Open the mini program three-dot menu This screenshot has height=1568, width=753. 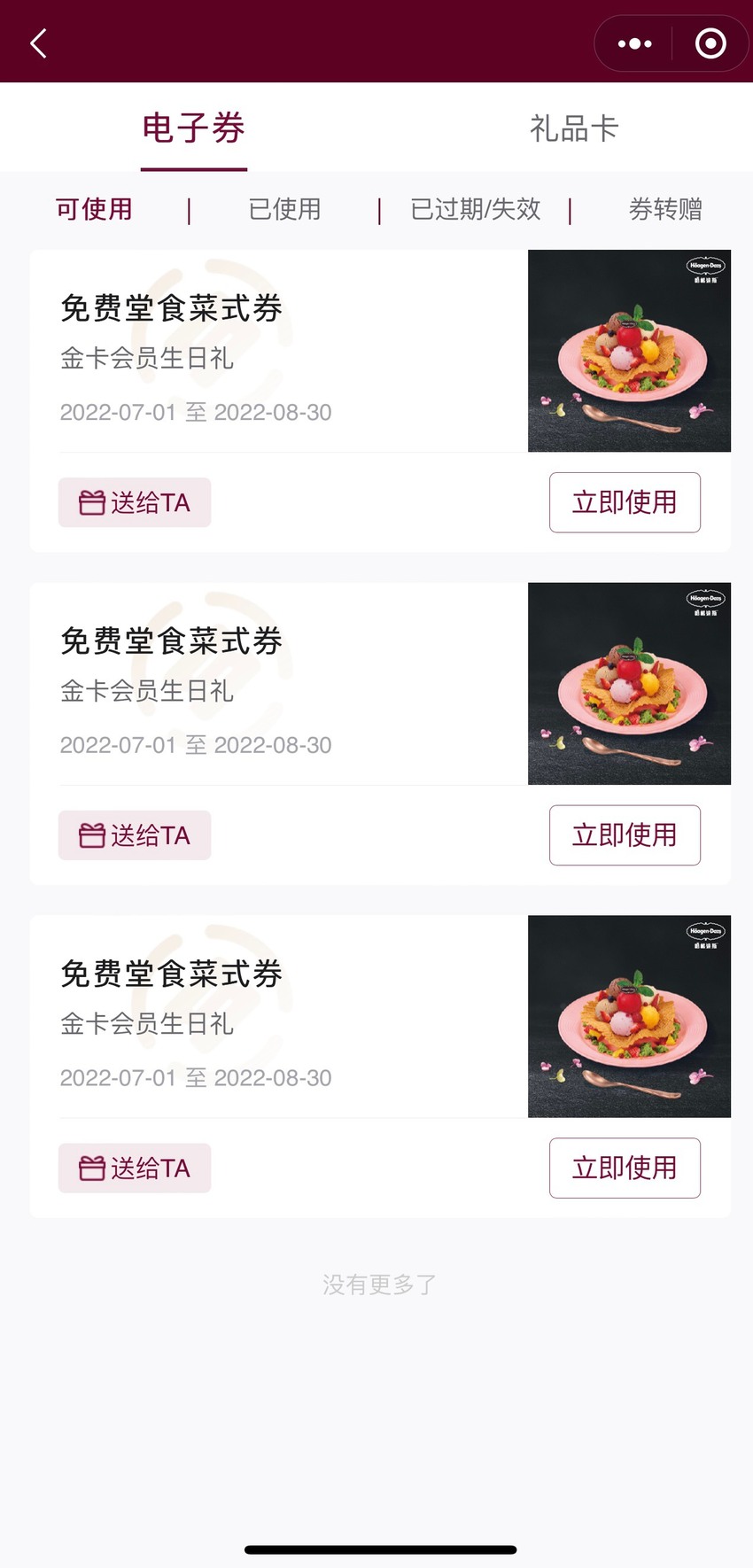(x=634, y=43)
